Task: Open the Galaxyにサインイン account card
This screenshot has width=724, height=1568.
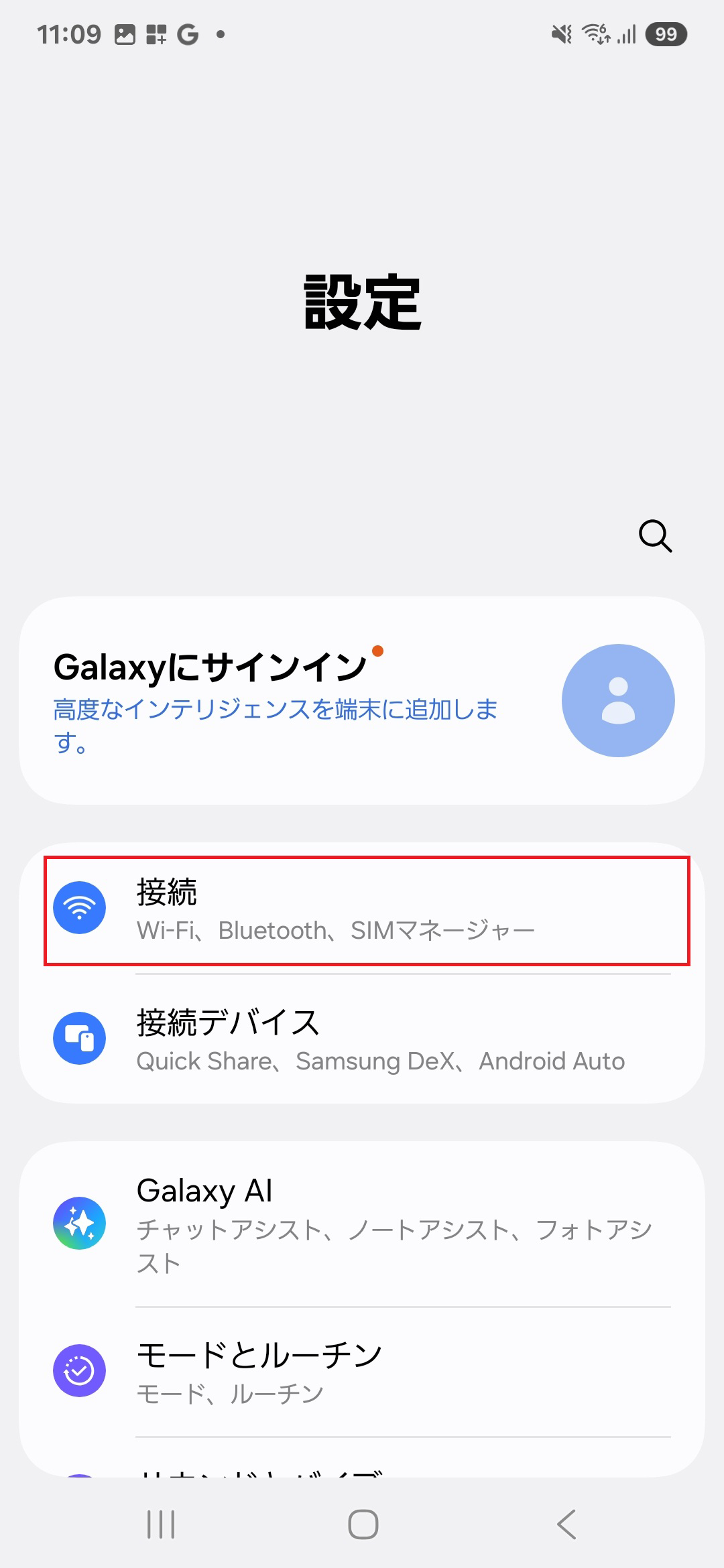Action: tap(362, 700)
